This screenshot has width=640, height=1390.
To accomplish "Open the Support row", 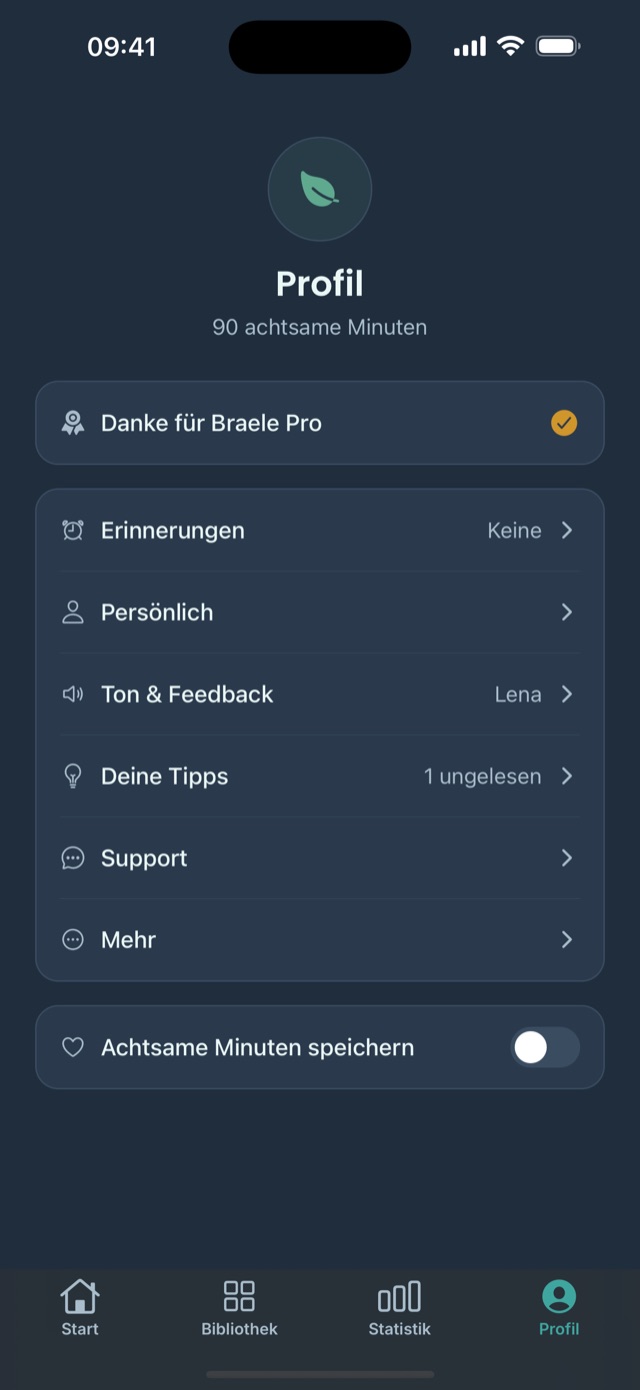I will [320, 858].
